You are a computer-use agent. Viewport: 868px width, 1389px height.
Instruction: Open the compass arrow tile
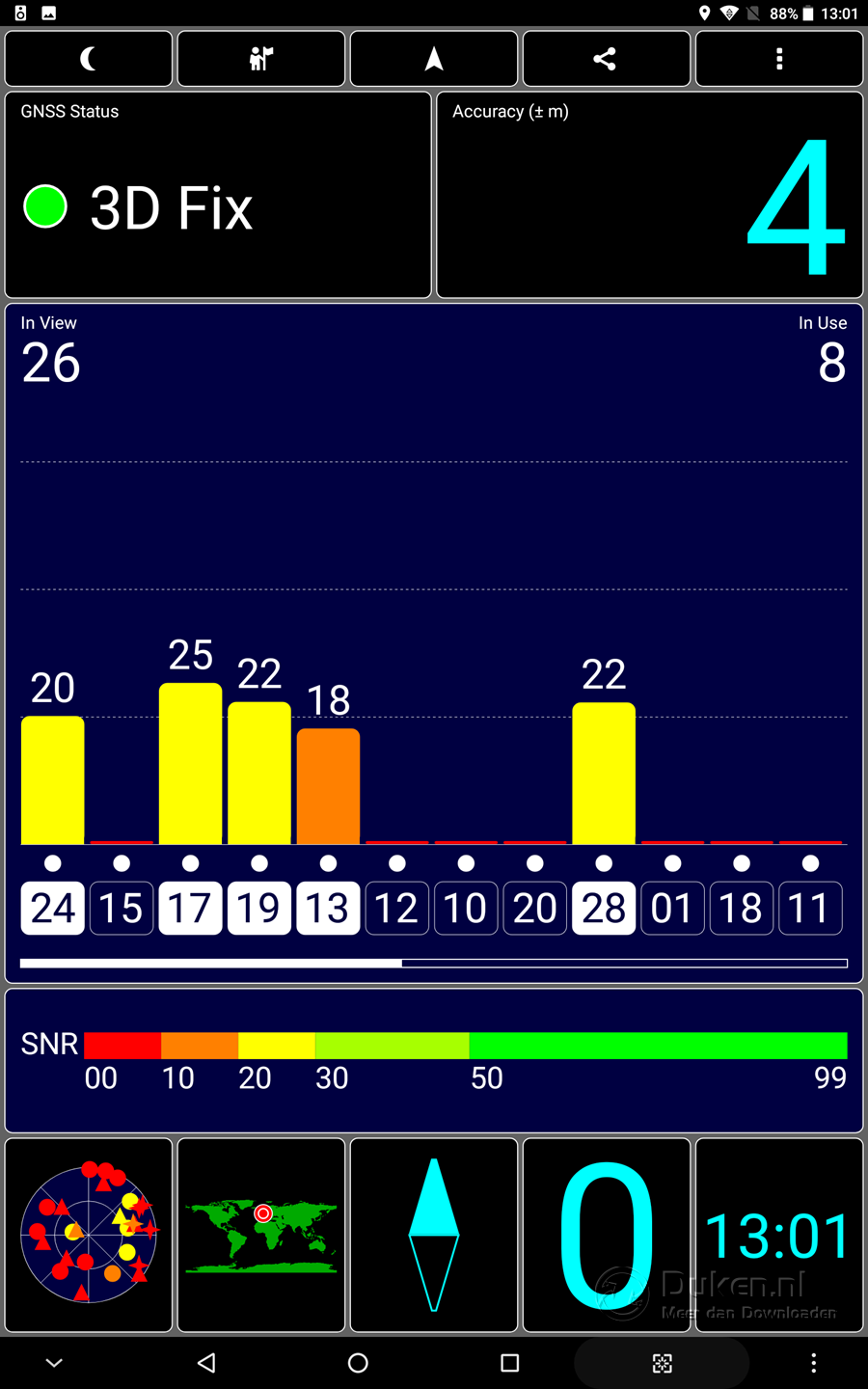(434, 1235)
